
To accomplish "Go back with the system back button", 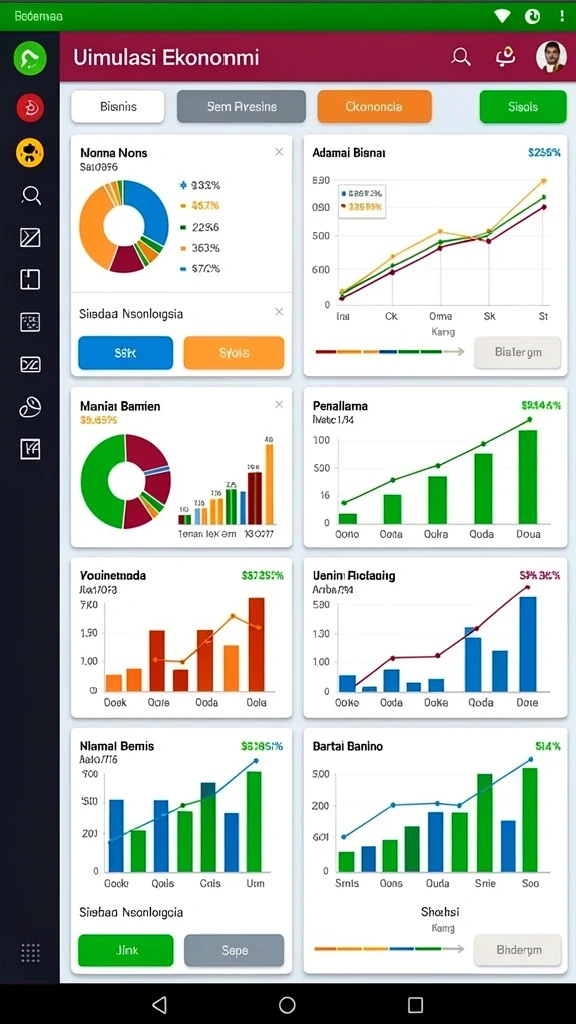I will (x=159, y=1004).
